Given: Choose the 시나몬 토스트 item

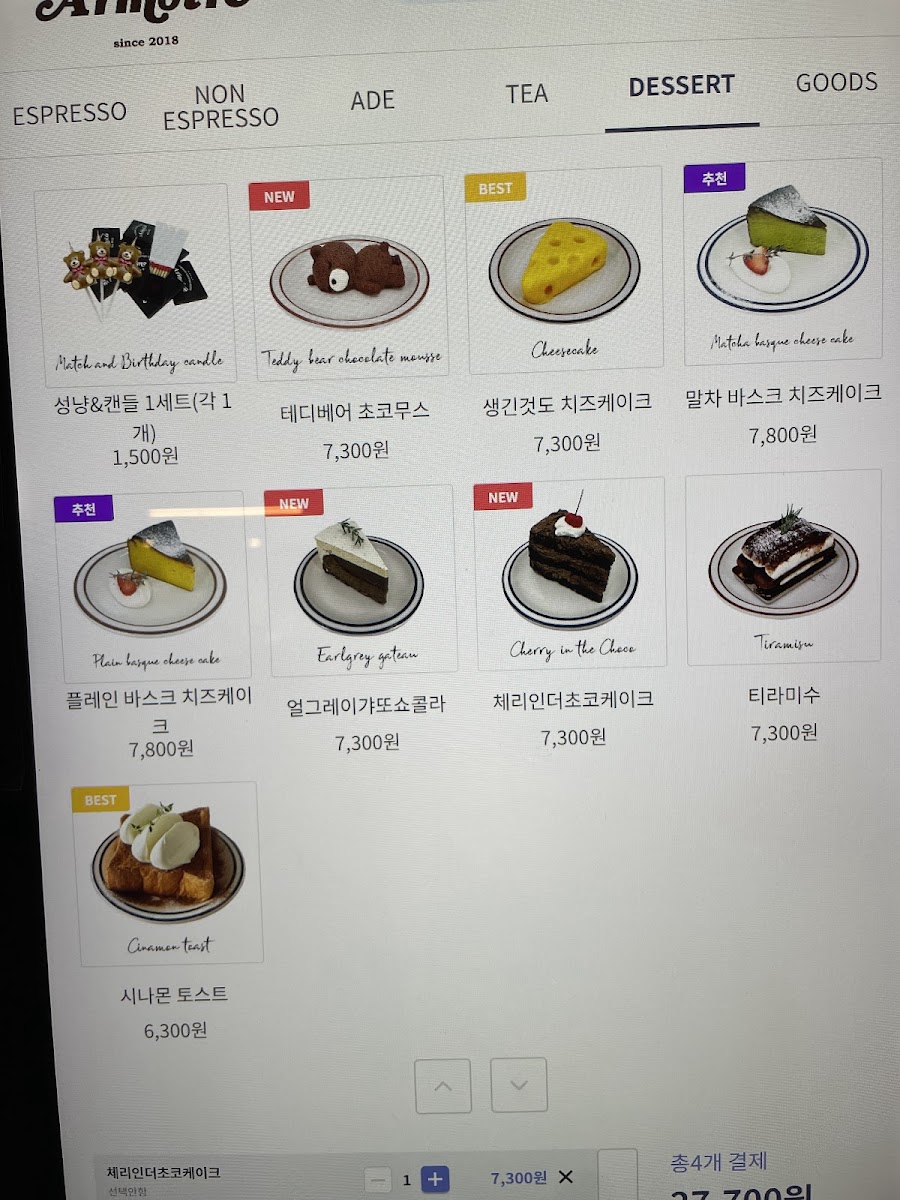Looking at the screenshot, I should [169, 874].
